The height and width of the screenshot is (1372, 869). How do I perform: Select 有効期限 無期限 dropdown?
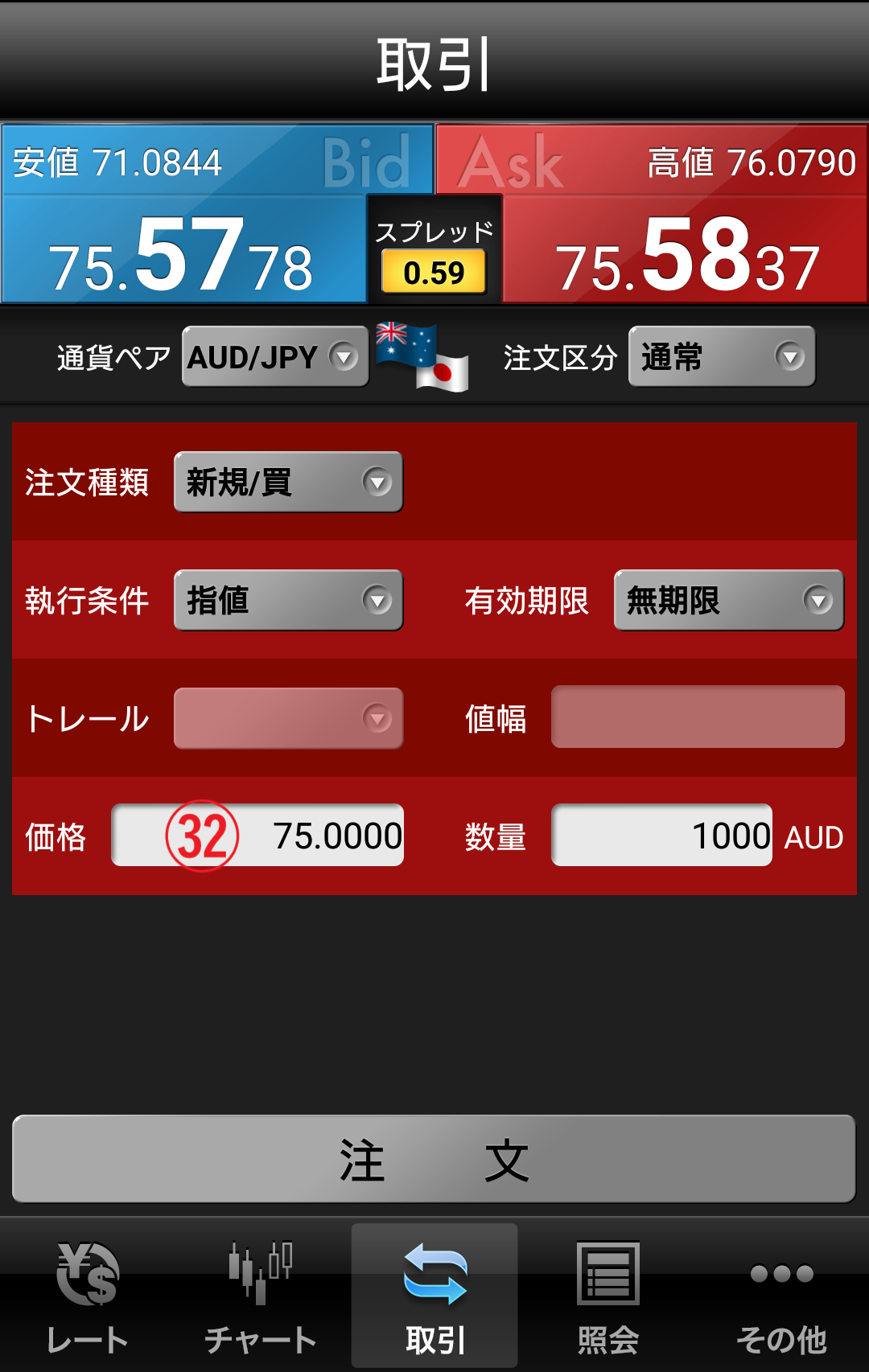tap(728, 600)
